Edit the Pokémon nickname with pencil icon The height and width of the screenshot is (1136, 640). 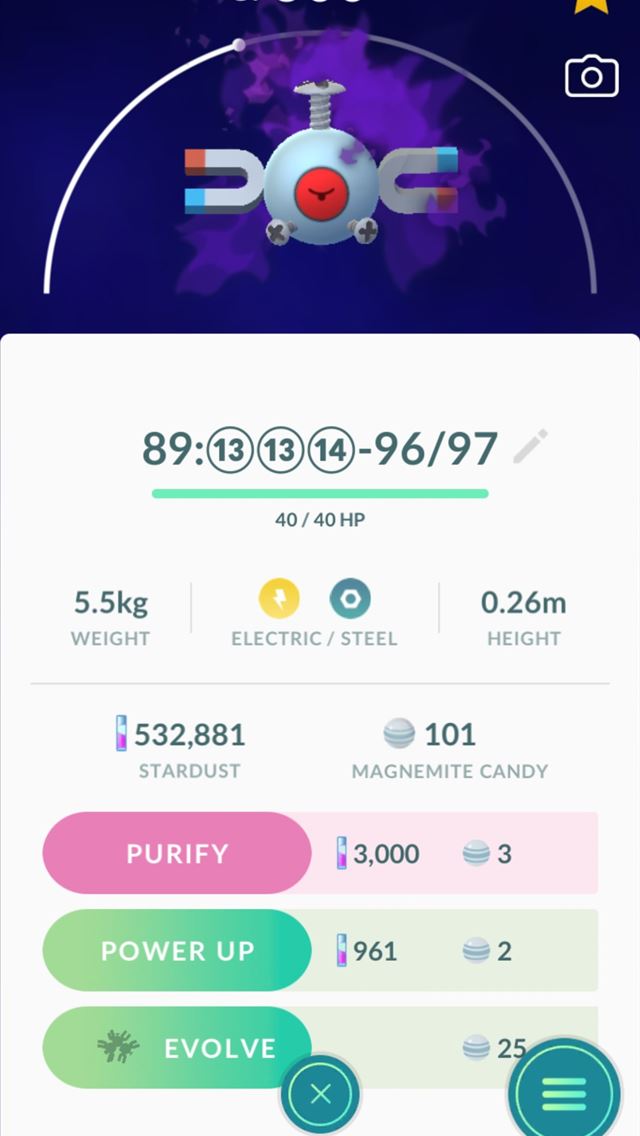pos(530,447)
